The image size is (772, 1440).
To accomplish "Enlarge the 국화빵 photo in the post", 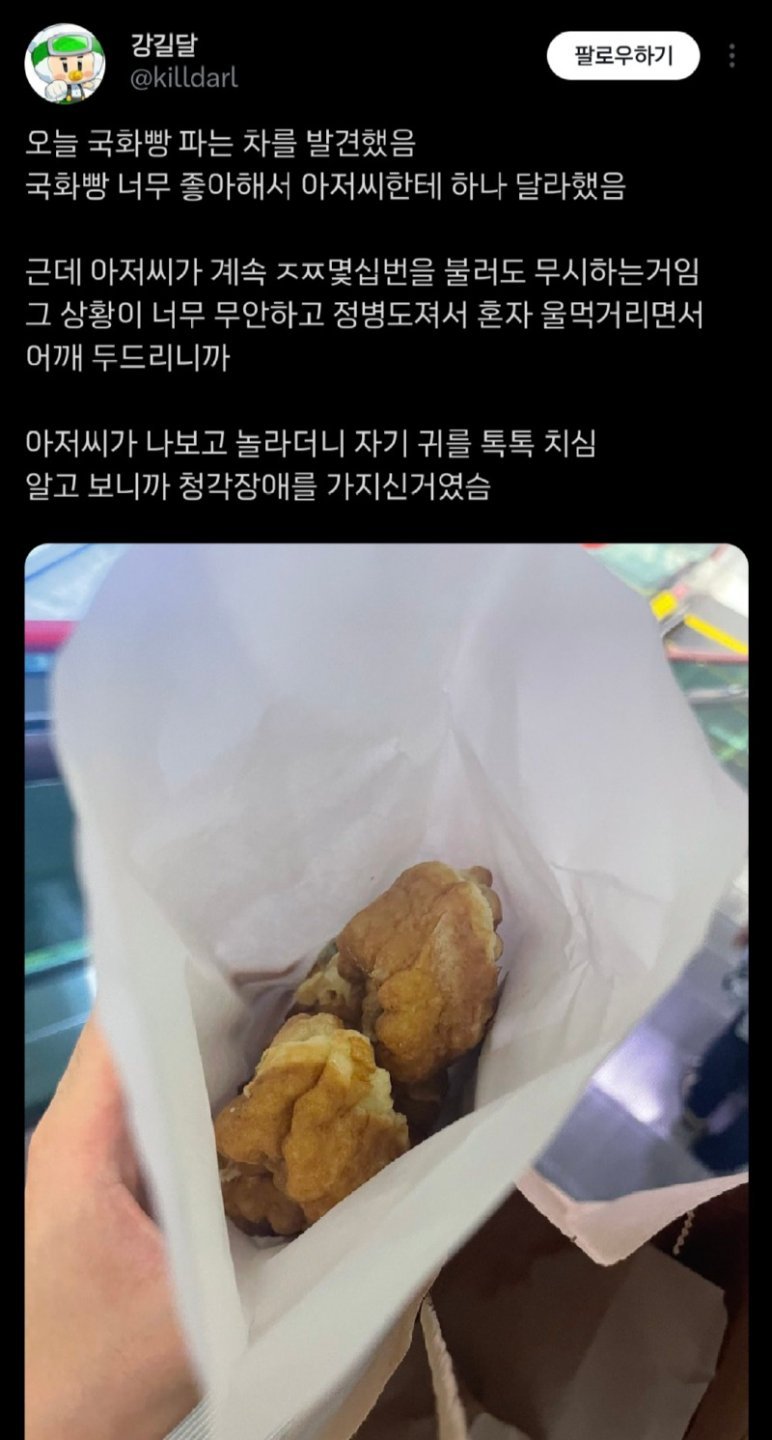I will point(386,991).
